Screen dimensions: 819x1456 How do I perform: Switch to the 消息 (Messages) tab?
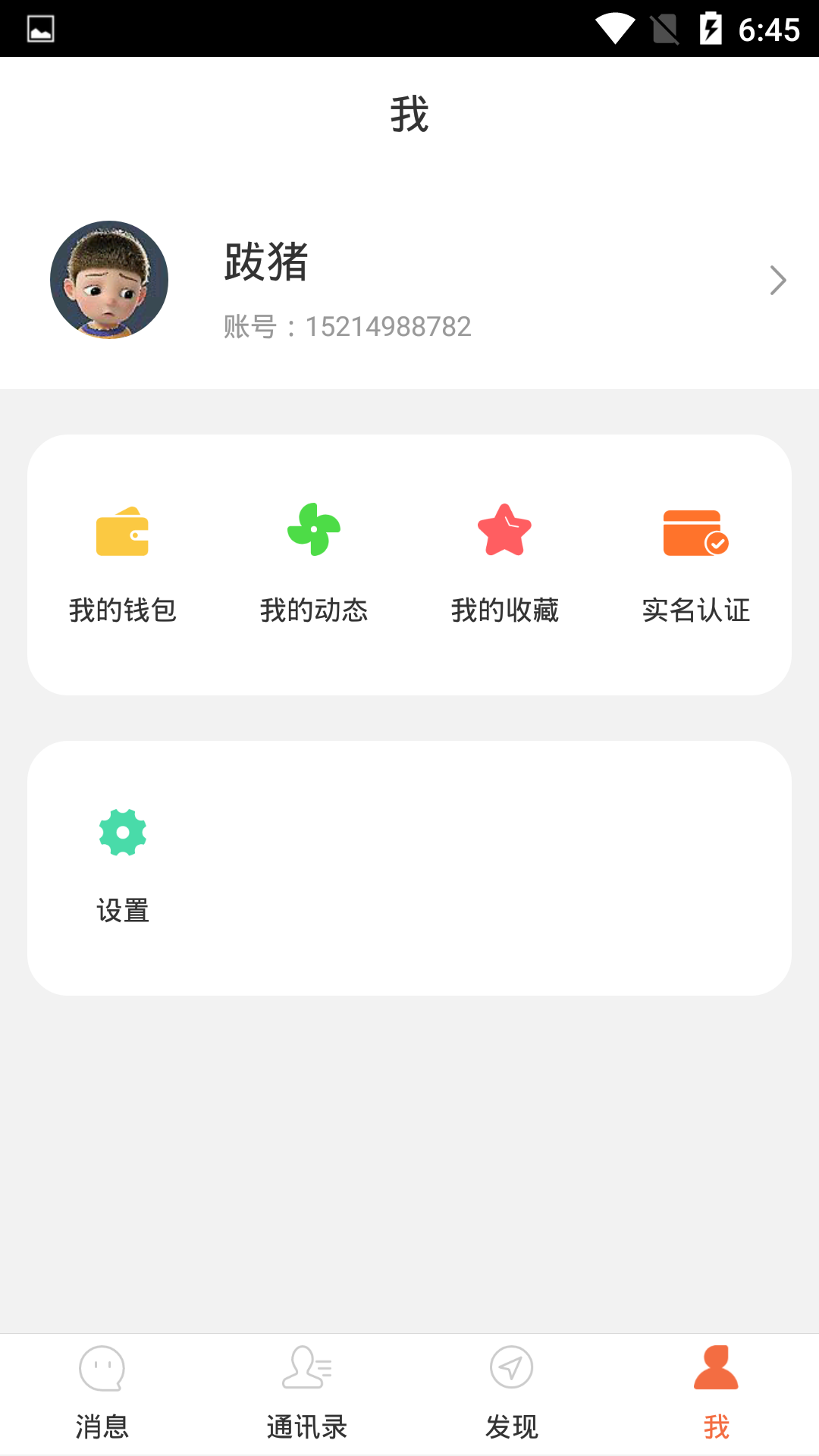point(102,1394)
